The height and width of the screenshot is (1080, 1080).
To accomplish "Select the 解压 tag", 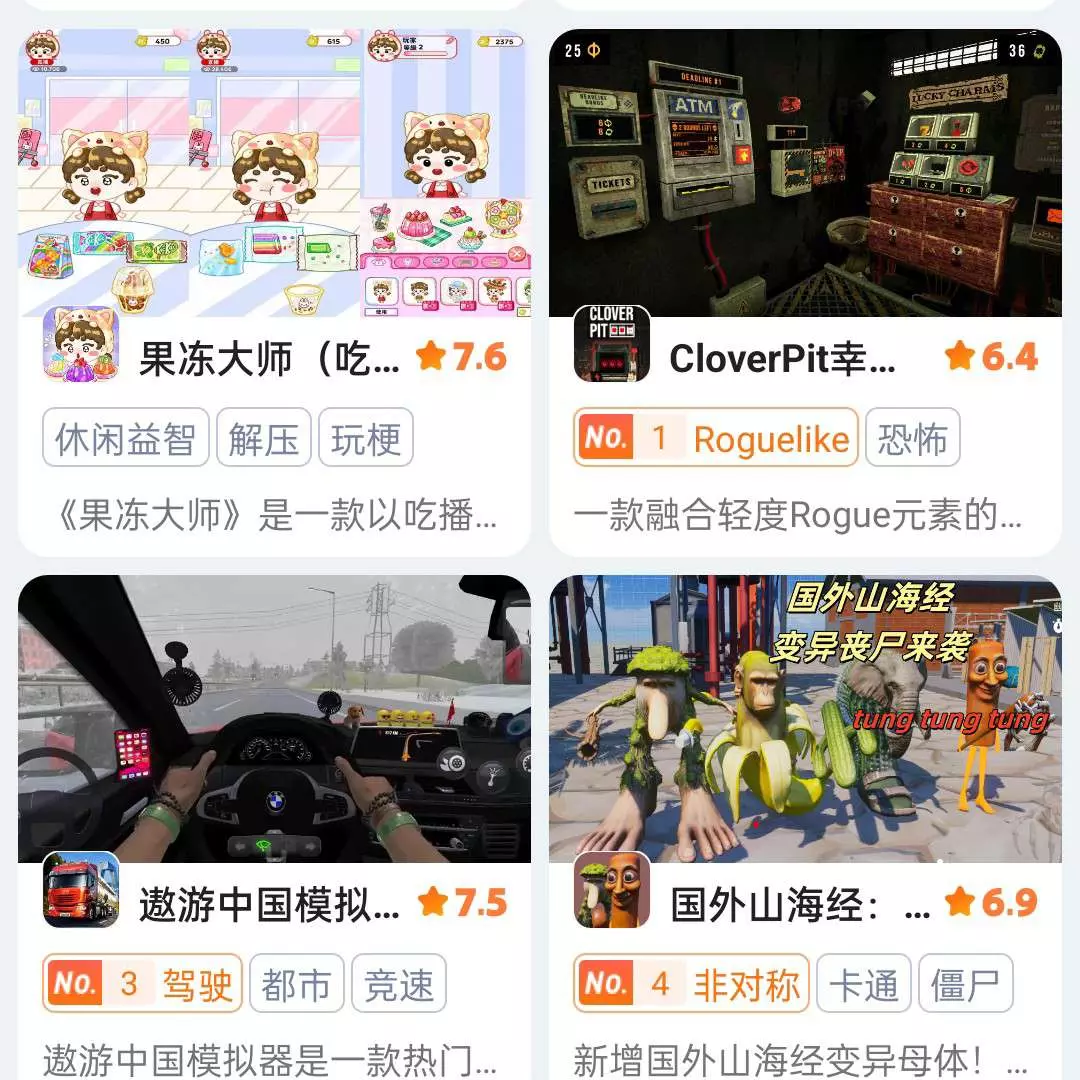I will (264, 438).
